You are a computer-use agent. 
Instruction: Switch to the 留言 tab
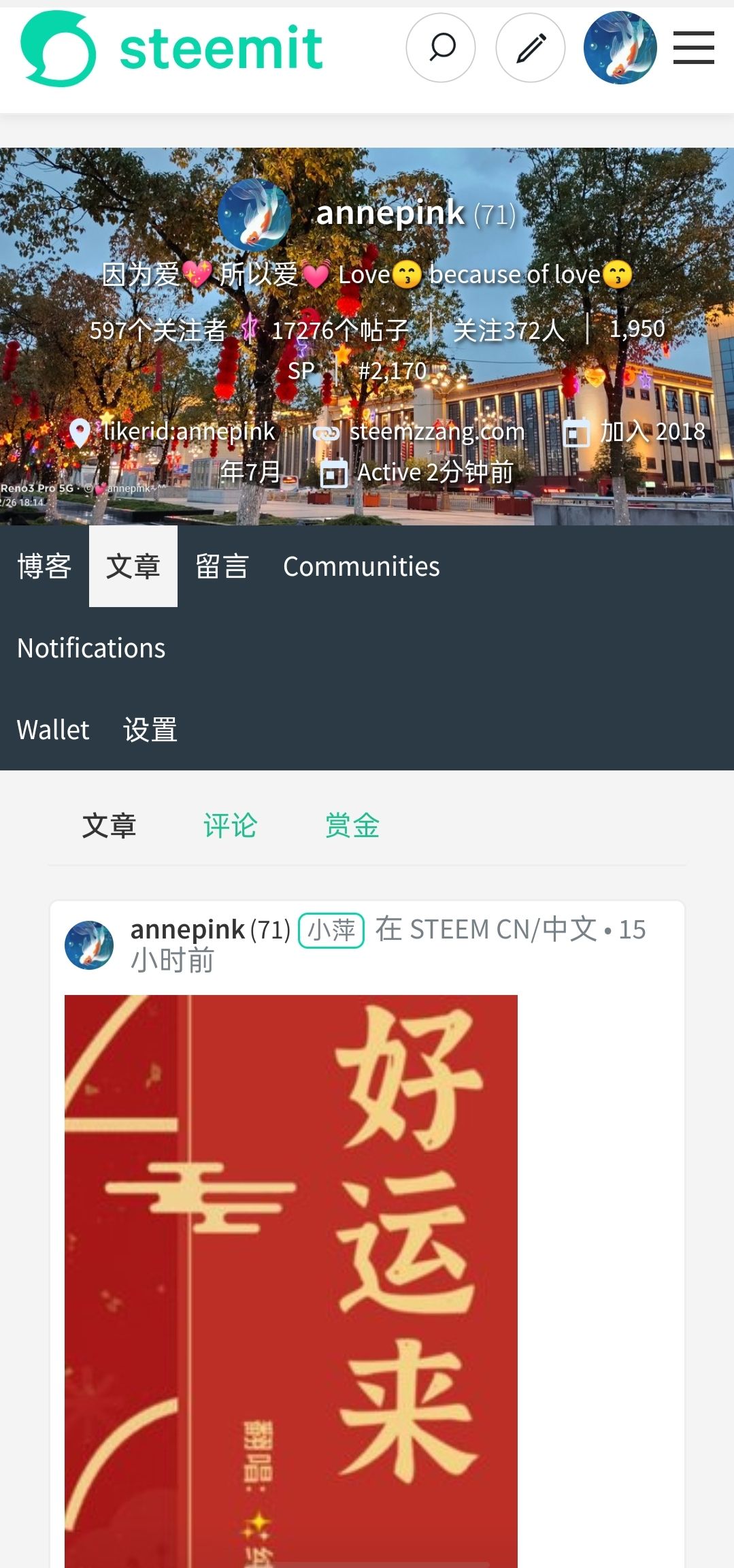click(x=222, y=566)
